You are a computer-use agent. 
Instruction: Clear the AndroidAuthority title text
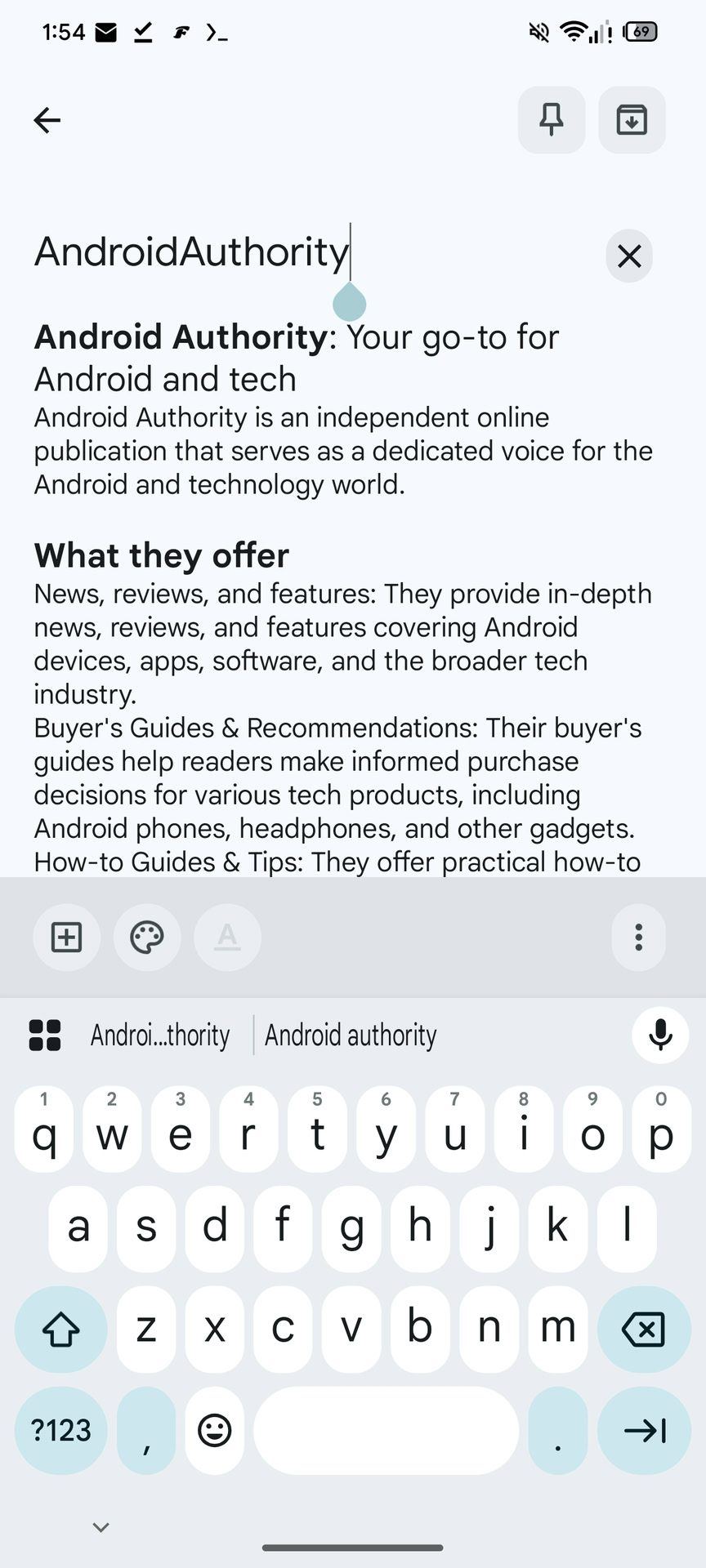tap(629, 256)
